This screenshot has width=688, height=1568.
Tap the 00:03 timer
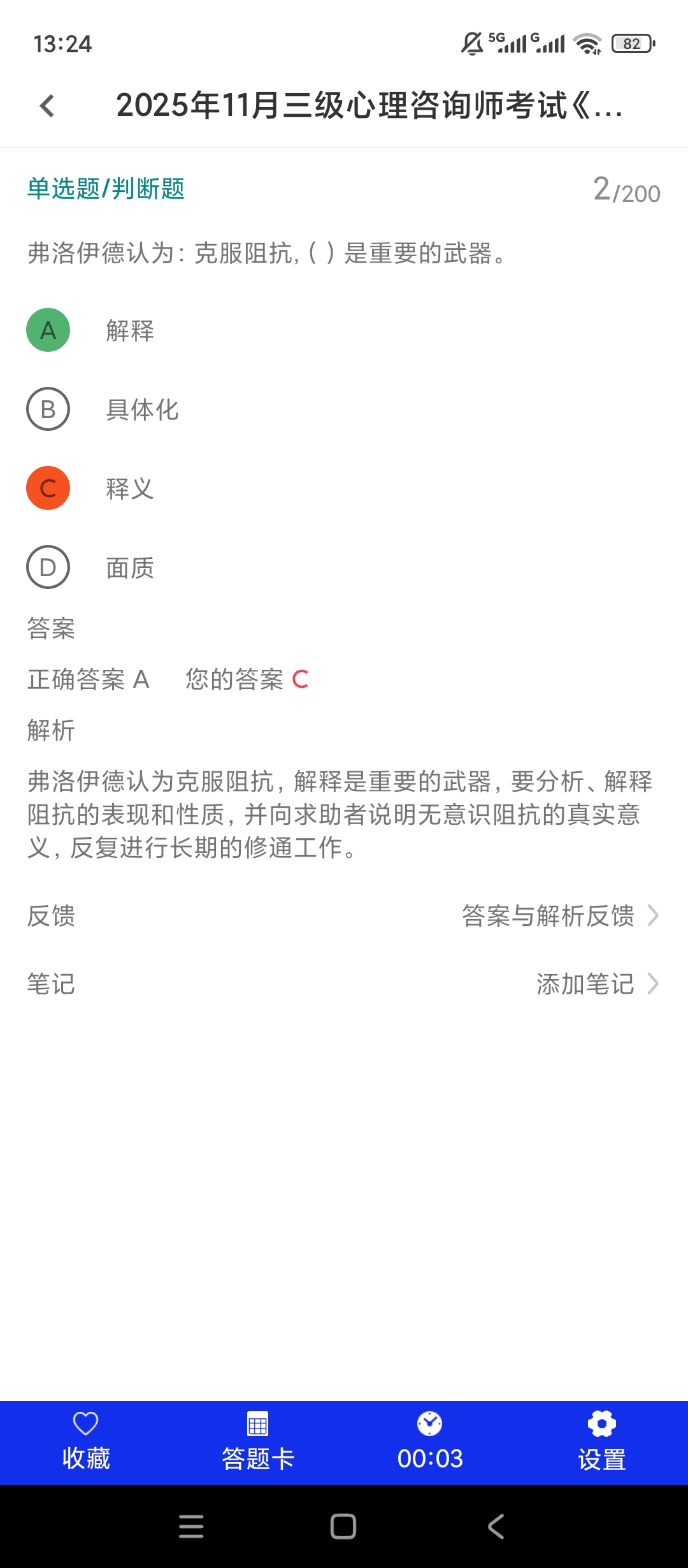pyautogui.click(x=430, y=1443)
